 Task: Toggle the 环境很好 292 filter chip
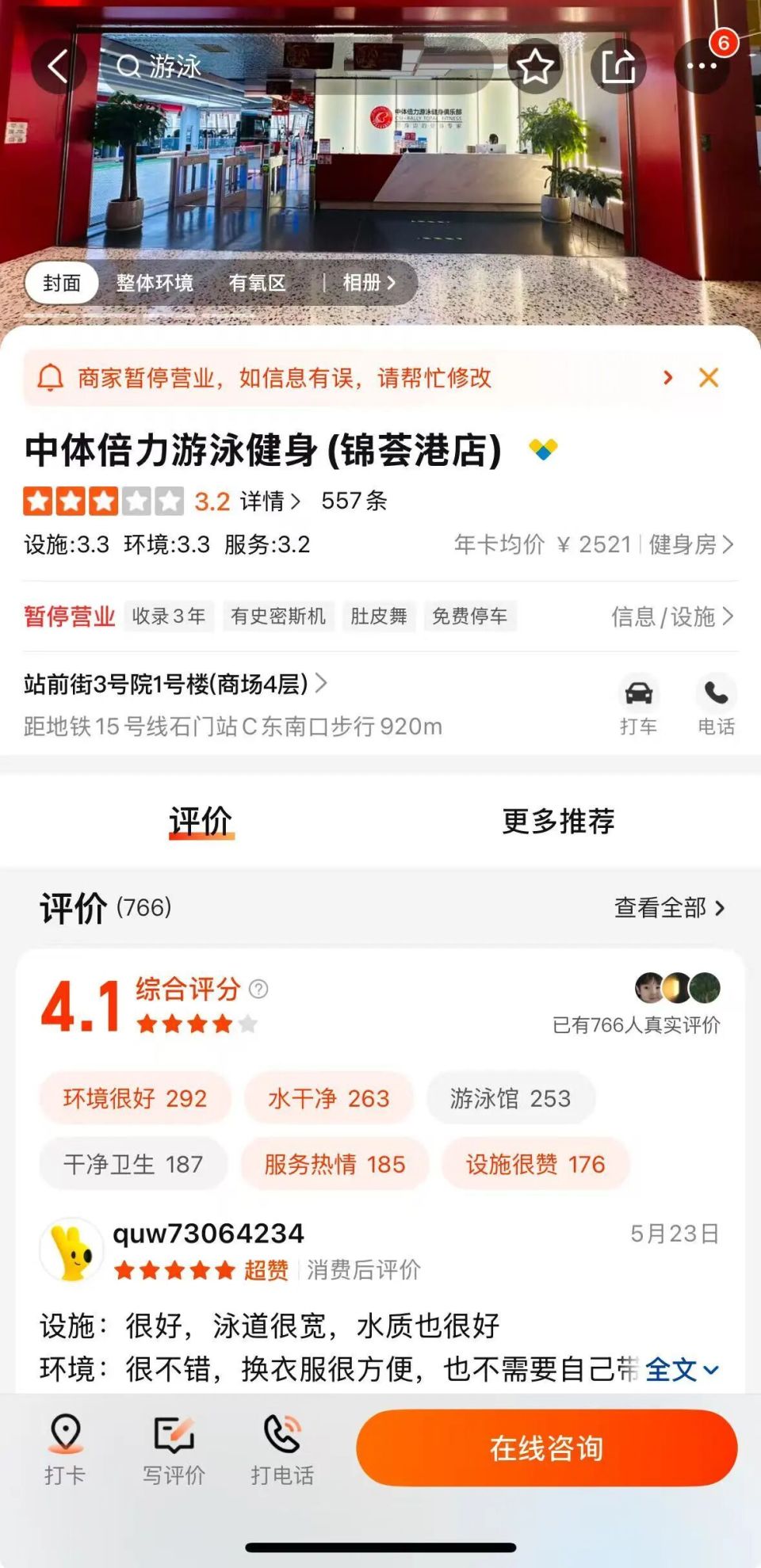coord(135,1098)
